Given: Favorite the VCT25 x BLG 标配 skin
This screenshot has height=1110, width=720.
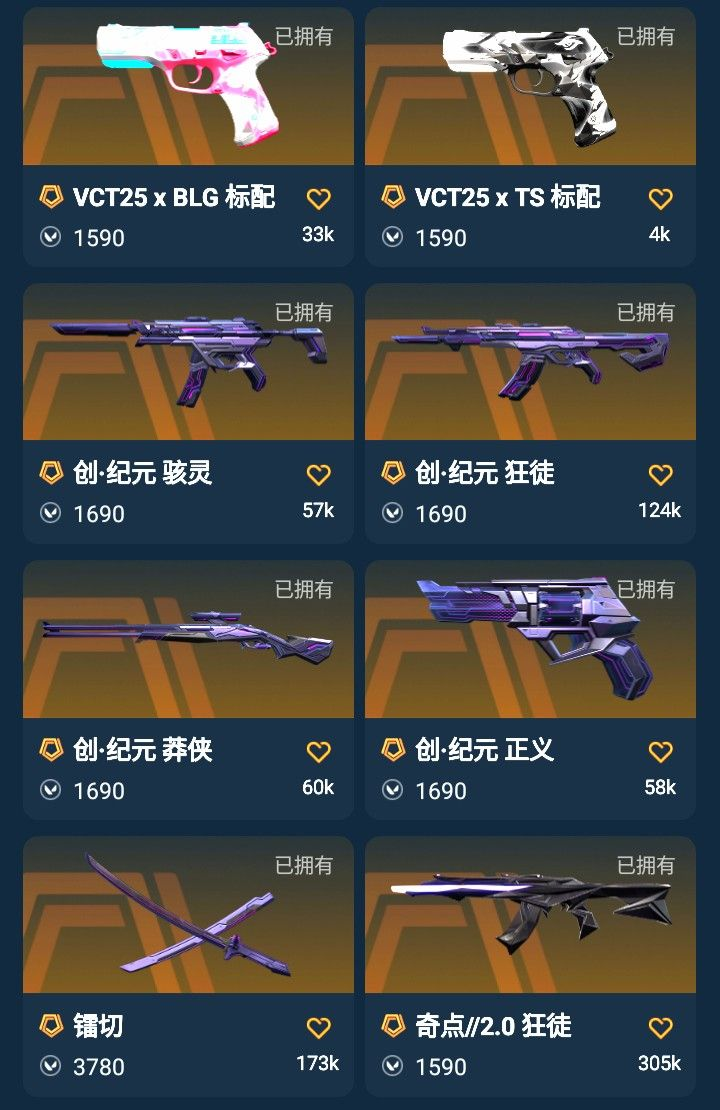Looking at the screenshot, I should (319, 199).
